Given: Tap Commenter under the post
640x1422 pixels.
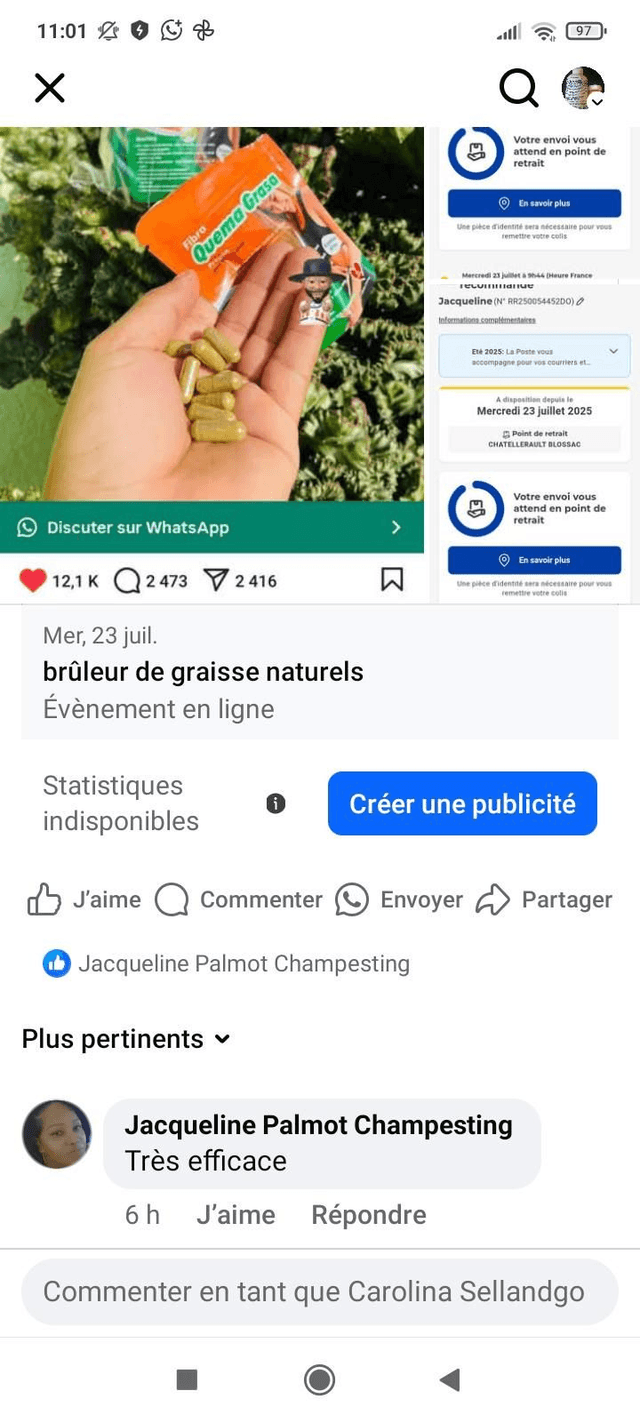Looking at the screenshot, I should 240,900.
